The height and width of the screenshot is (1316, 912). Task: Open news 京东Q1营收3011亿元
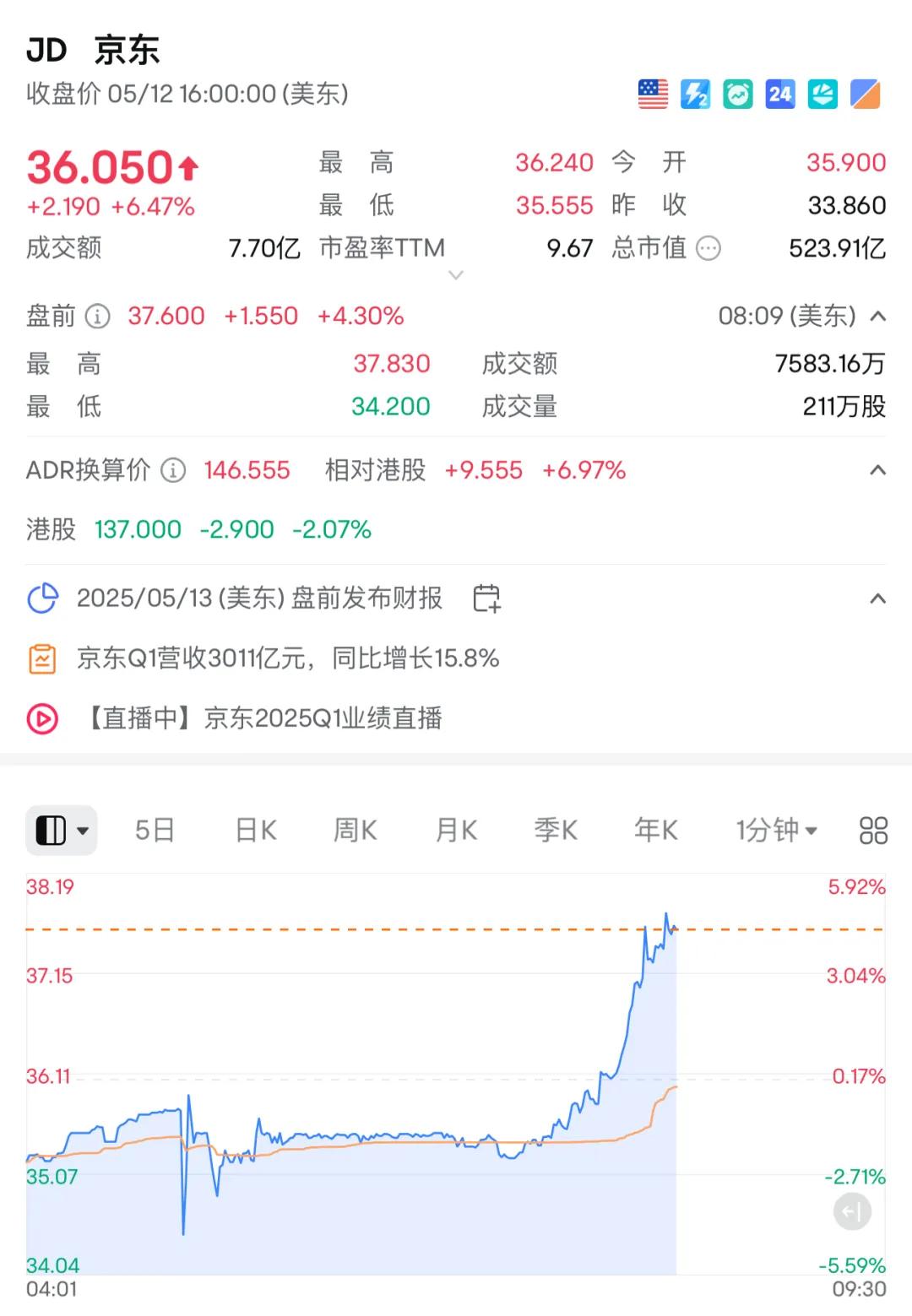(287, 658)
